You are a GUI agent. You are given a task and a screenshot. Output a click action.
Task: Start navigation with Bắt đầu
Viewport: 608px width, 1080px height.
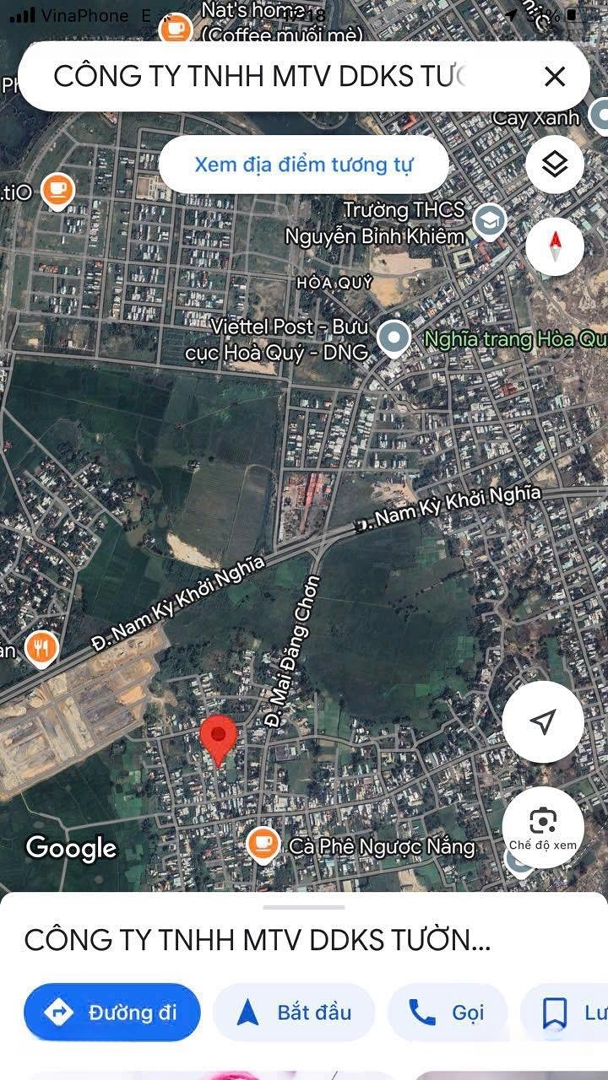pyautogui.click(x=294, y=1012)
